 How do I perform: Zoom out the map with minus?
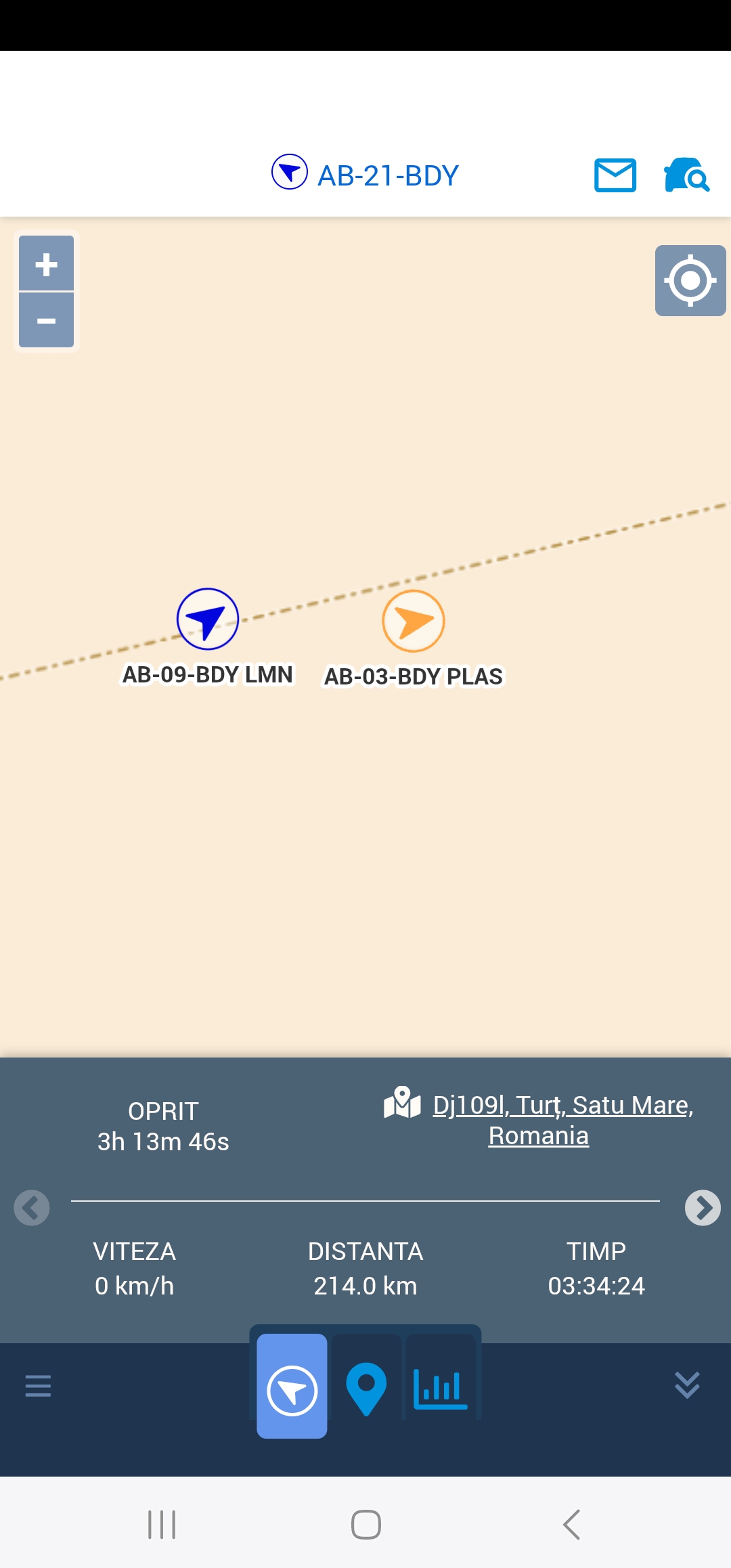[x=46, y=320]
